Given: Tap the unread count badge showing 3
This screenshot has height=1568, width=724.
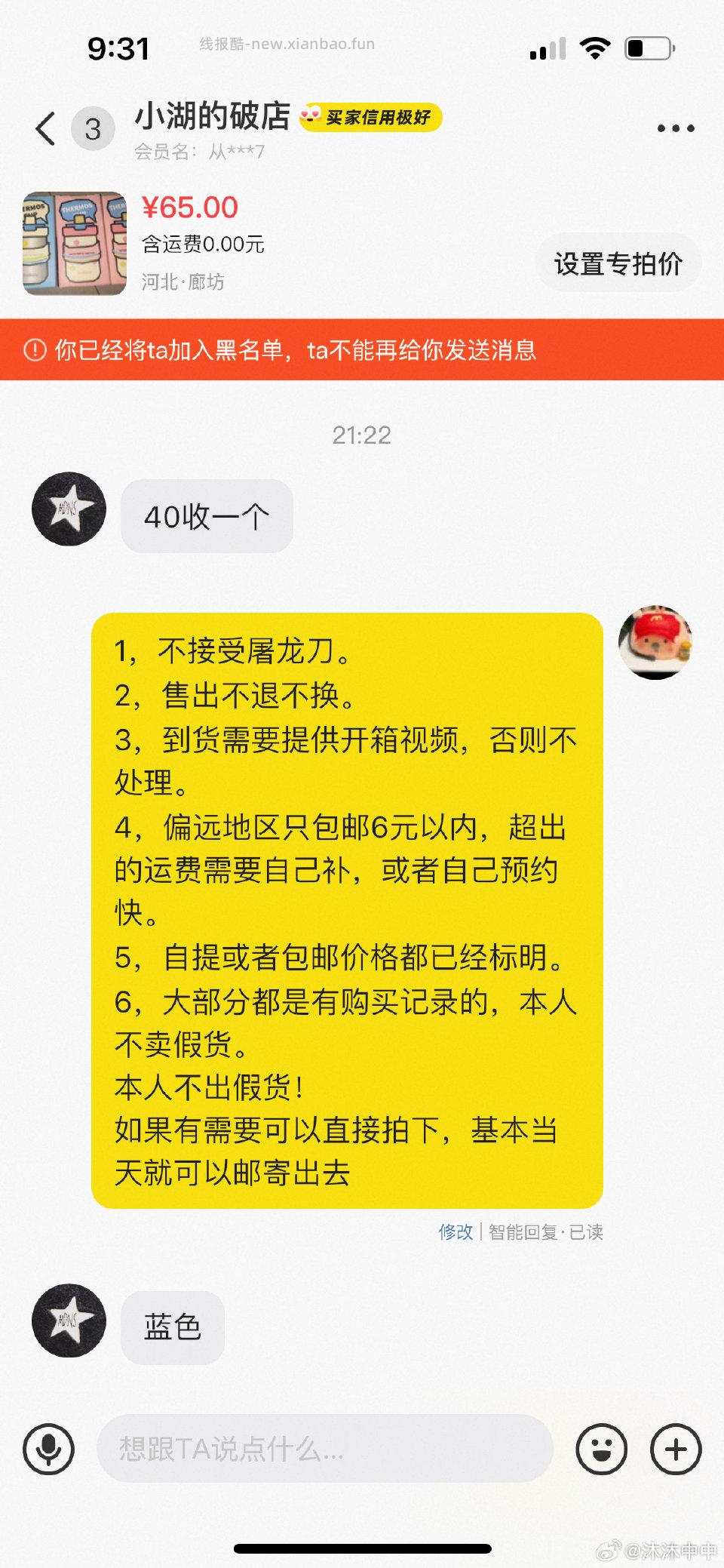Looking at the screenshot, I should [x=92, y=130].
